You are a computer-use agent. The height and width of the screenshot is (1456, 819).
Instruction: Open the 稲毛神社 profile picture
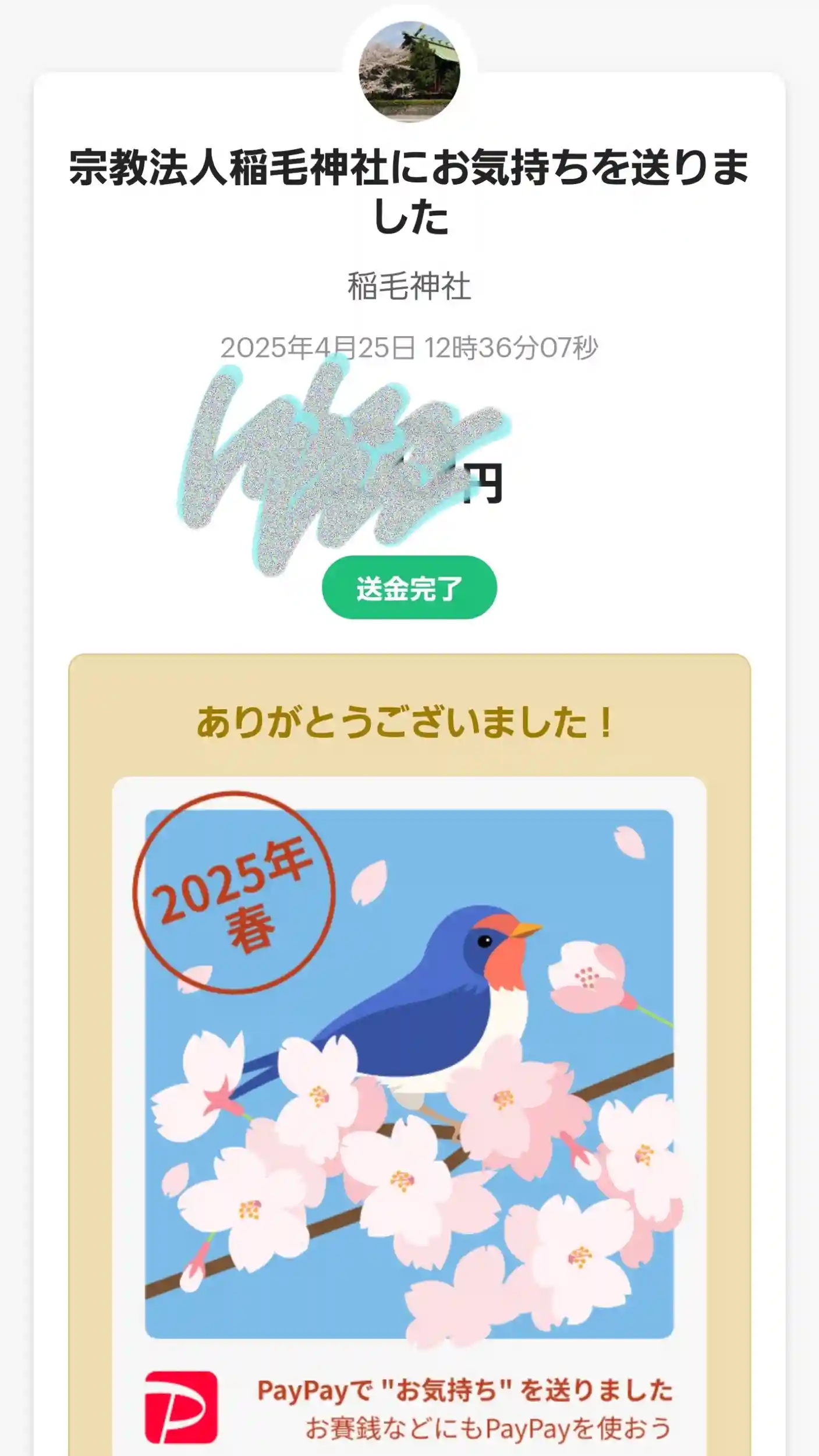click(409, 72)
